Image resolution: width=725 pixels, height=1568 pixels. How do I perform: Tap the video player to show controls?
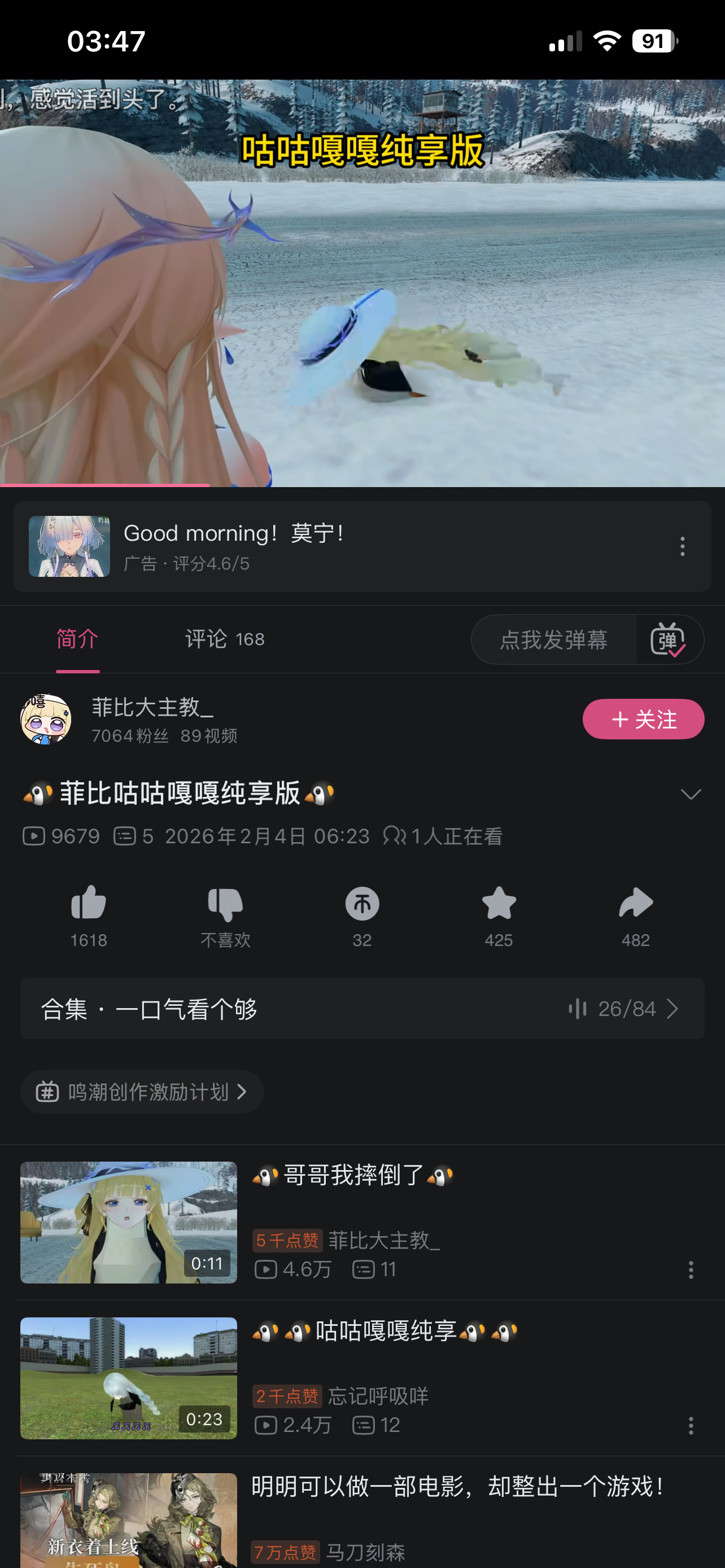[x=362, y=283]
